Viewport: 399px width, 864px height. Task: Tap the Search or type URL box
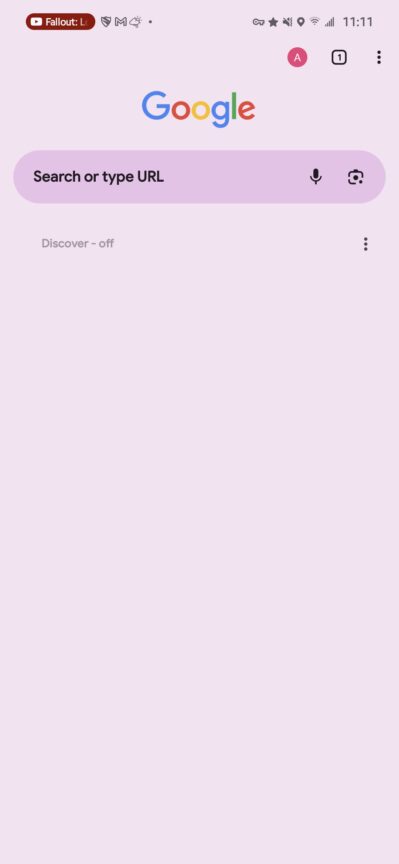(199, 177)
